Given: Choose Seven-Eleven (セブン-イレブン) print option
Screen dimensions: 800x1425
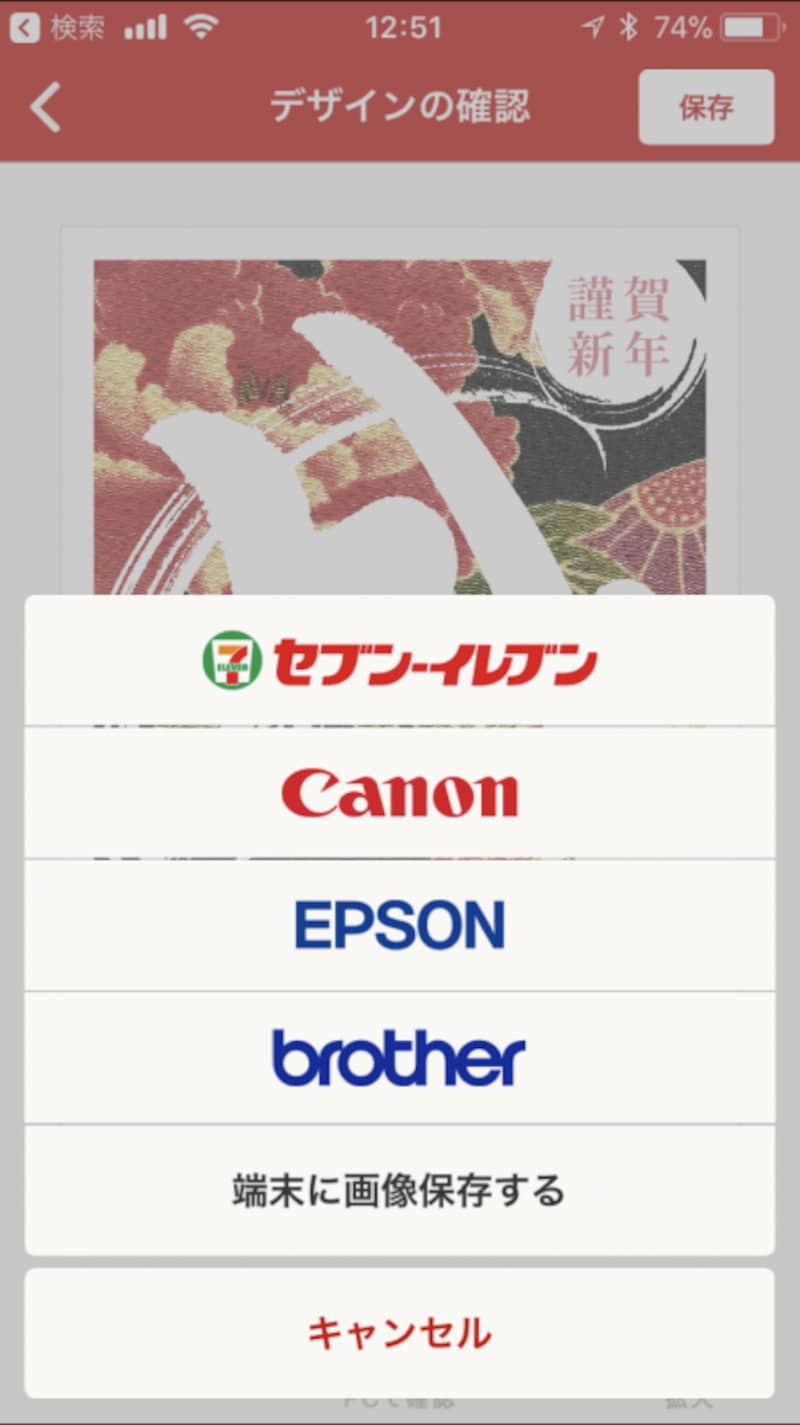Looking at the screenshot, I should pos(400,661).
